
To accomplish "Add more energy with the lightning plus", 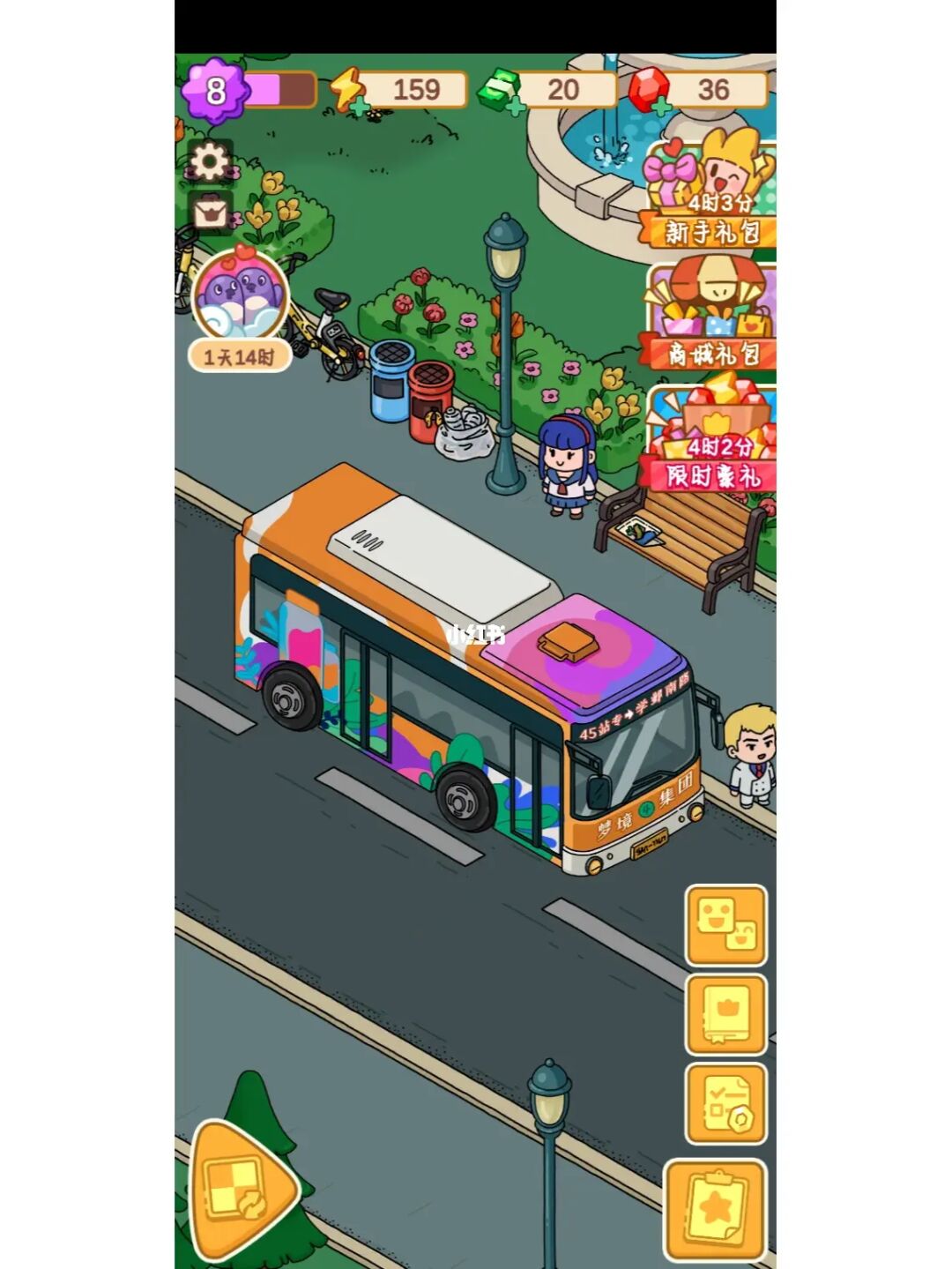I will coord(359,106).
